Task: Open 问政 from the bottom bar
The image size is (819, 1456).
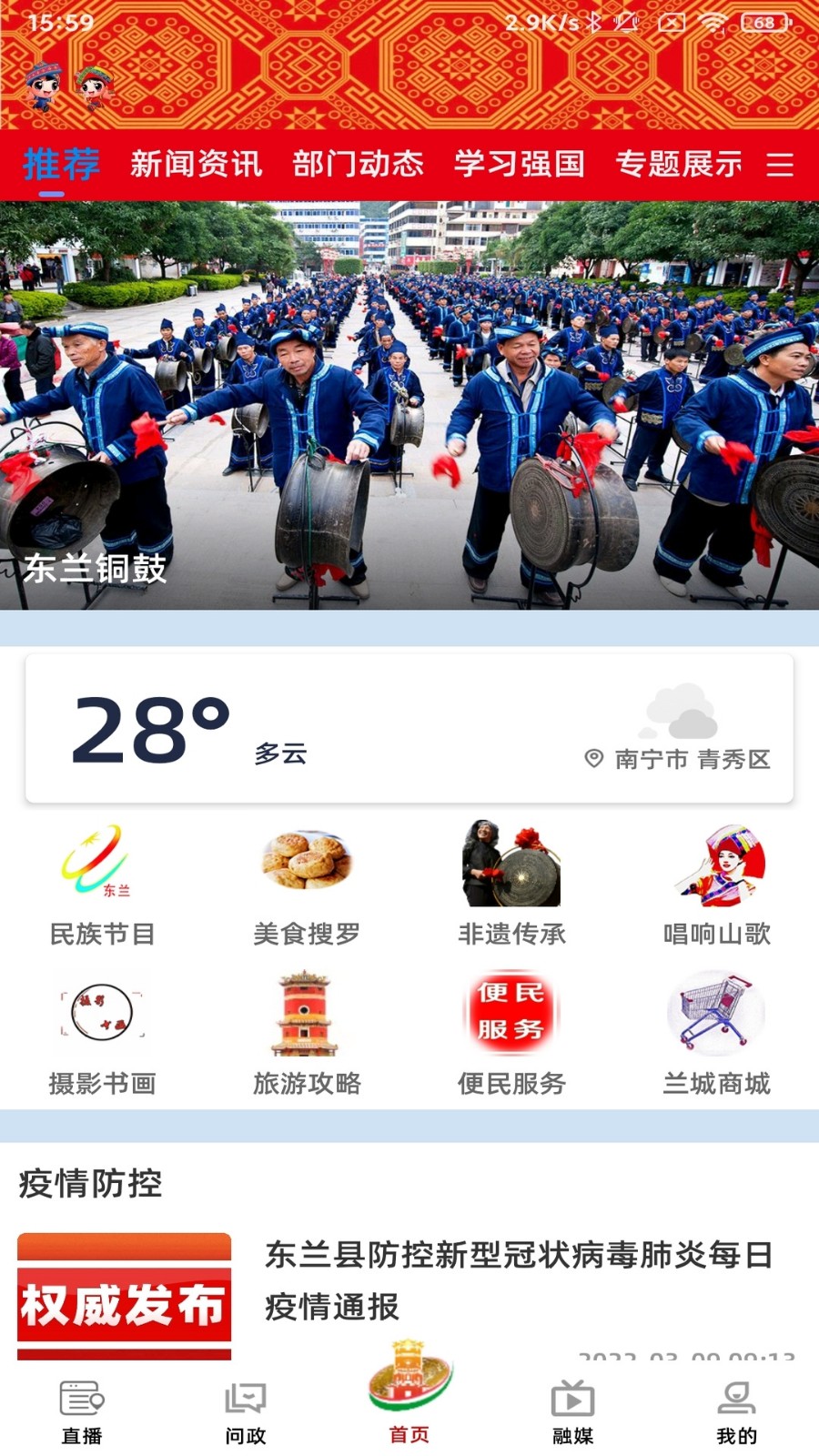Action: [x=246, y=1406]
